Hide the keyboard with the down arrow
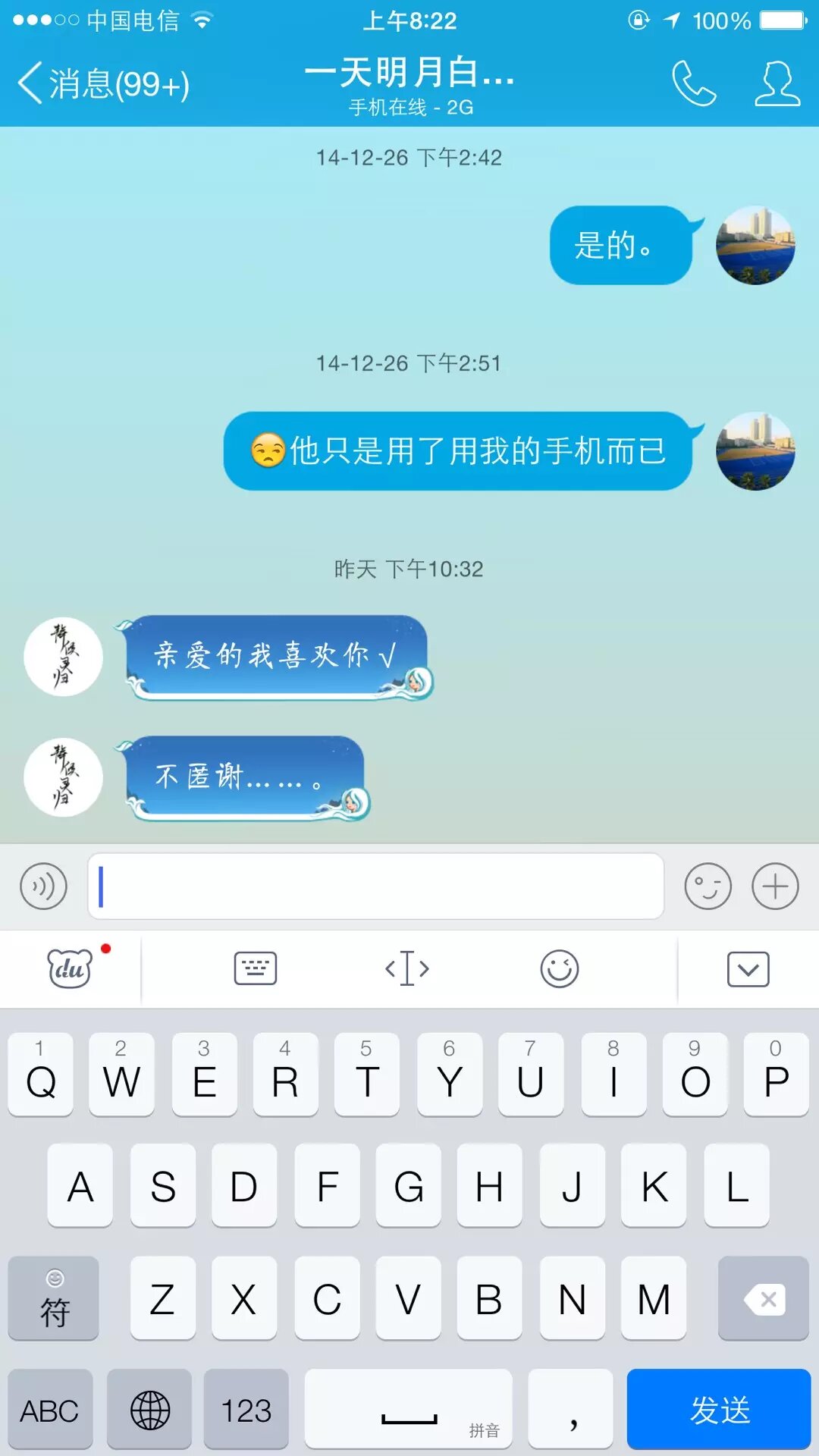The height and width of the screenshot is (1456, 819). 748,968
